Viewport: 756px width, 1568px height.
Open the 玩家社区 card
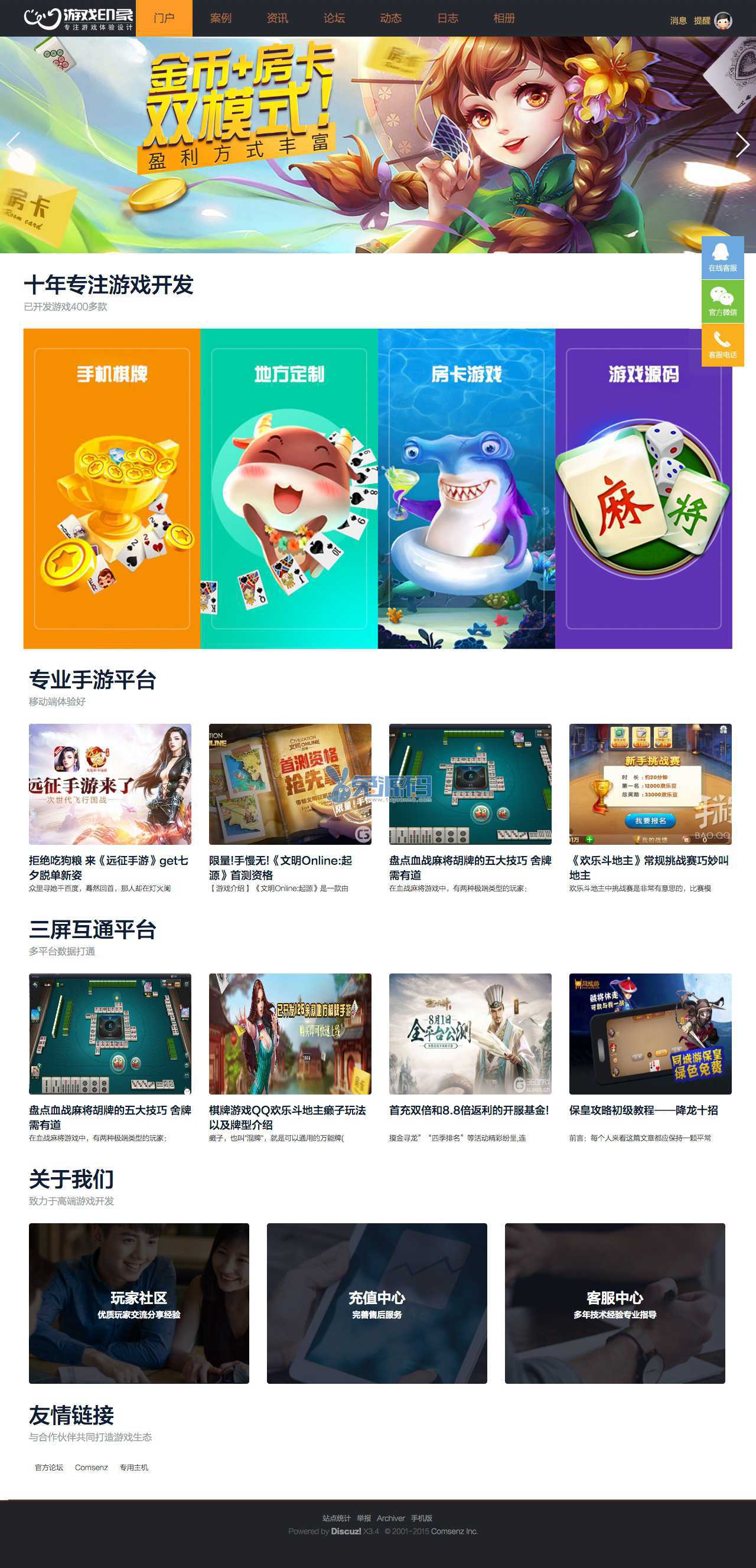coord(139,1303)
